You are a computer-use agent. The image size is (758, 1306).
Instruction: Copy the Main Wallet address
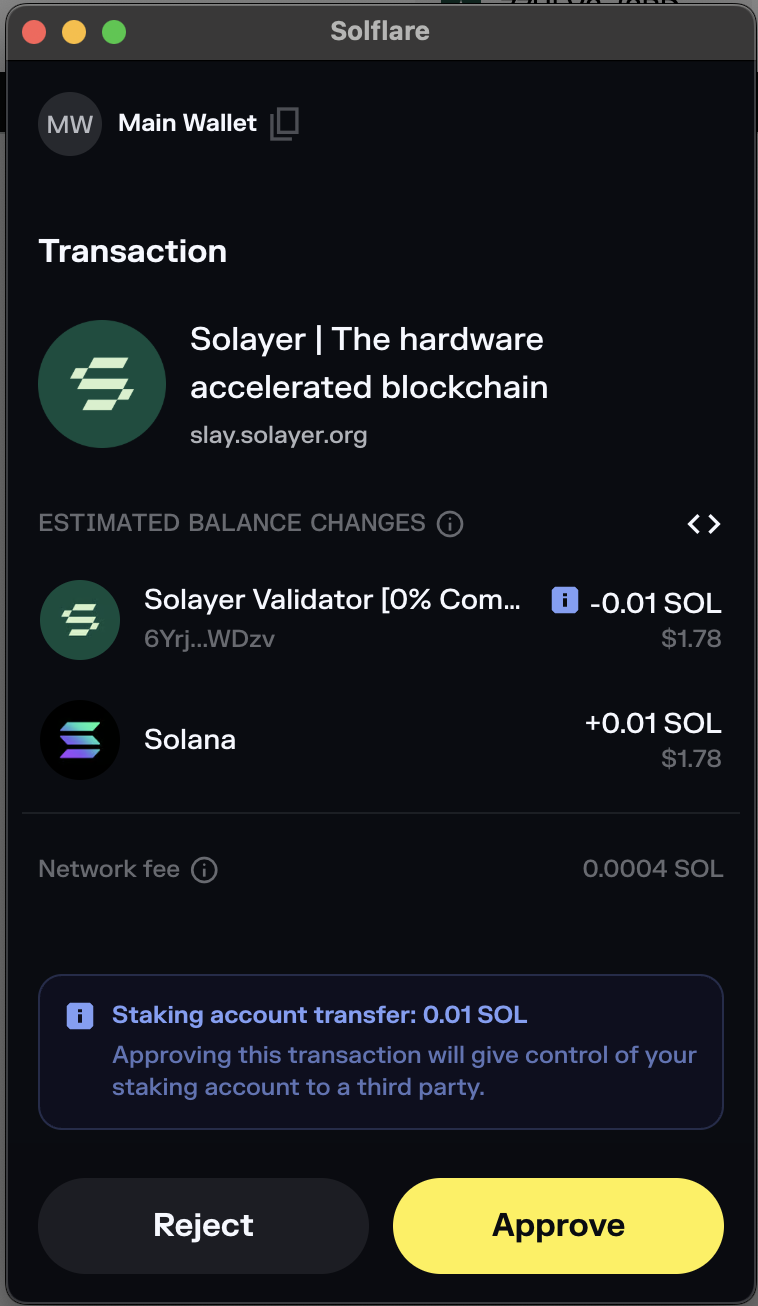[284, 124]
